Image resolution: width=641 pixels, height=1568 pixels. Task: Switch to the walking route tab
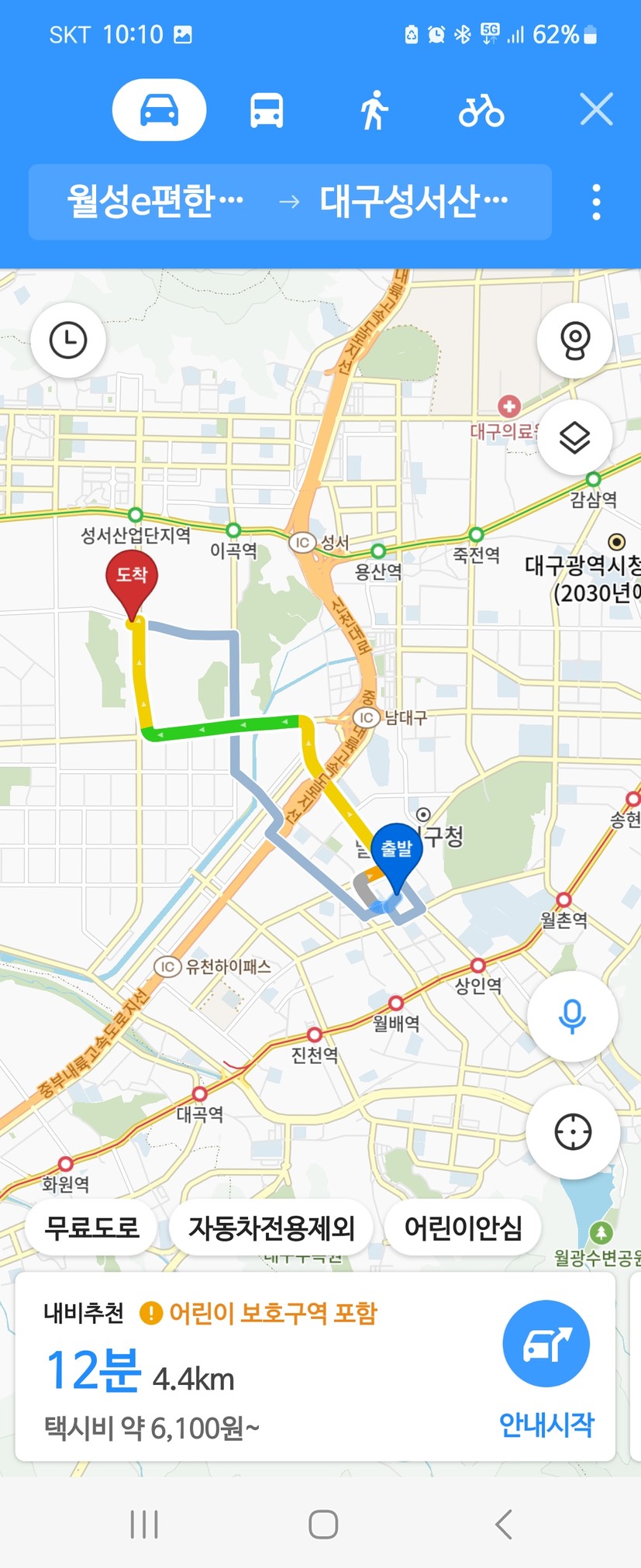point(374,110)
